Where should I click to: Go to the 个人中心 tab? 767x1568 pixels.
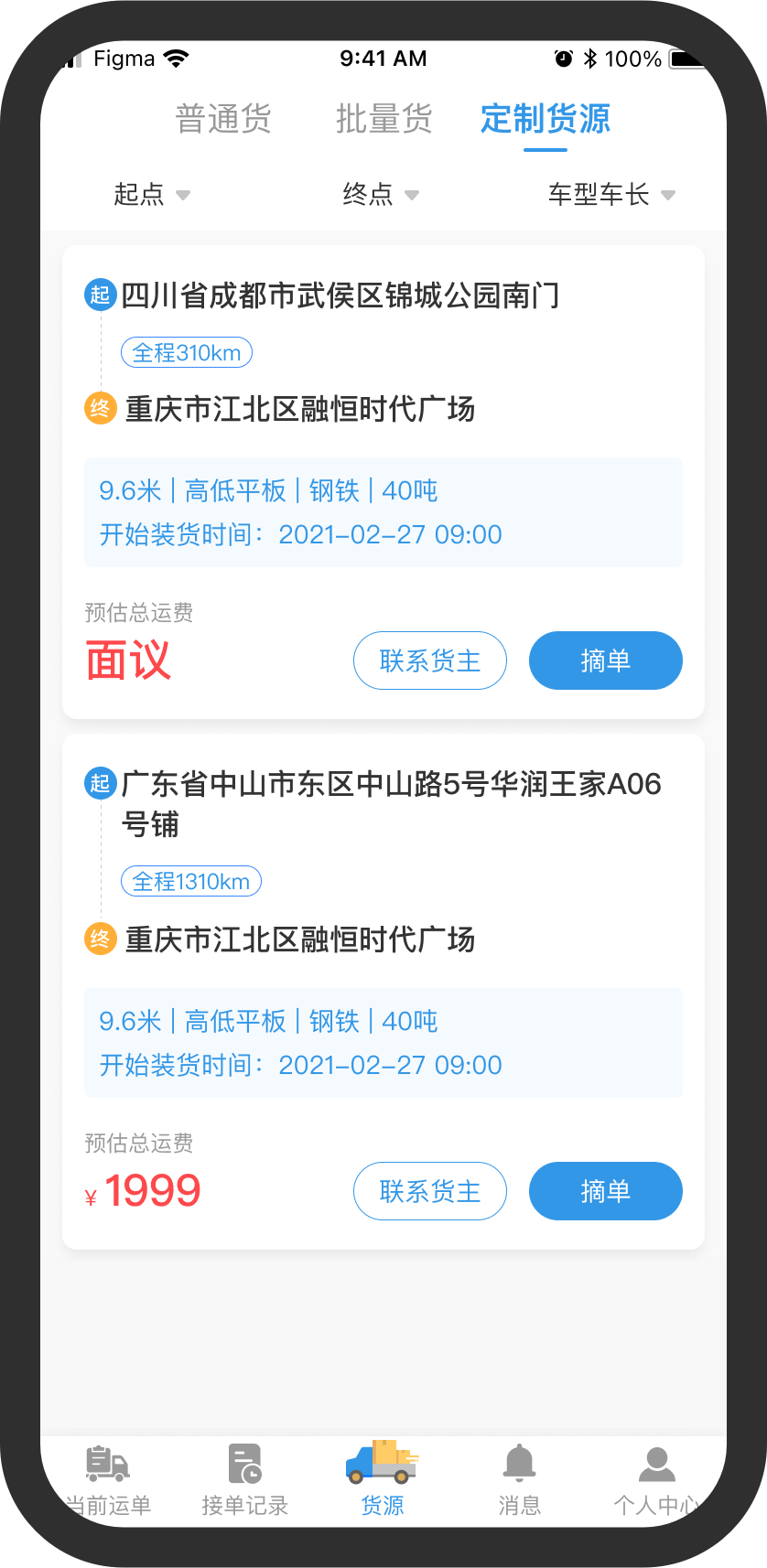pos(656,1480)
